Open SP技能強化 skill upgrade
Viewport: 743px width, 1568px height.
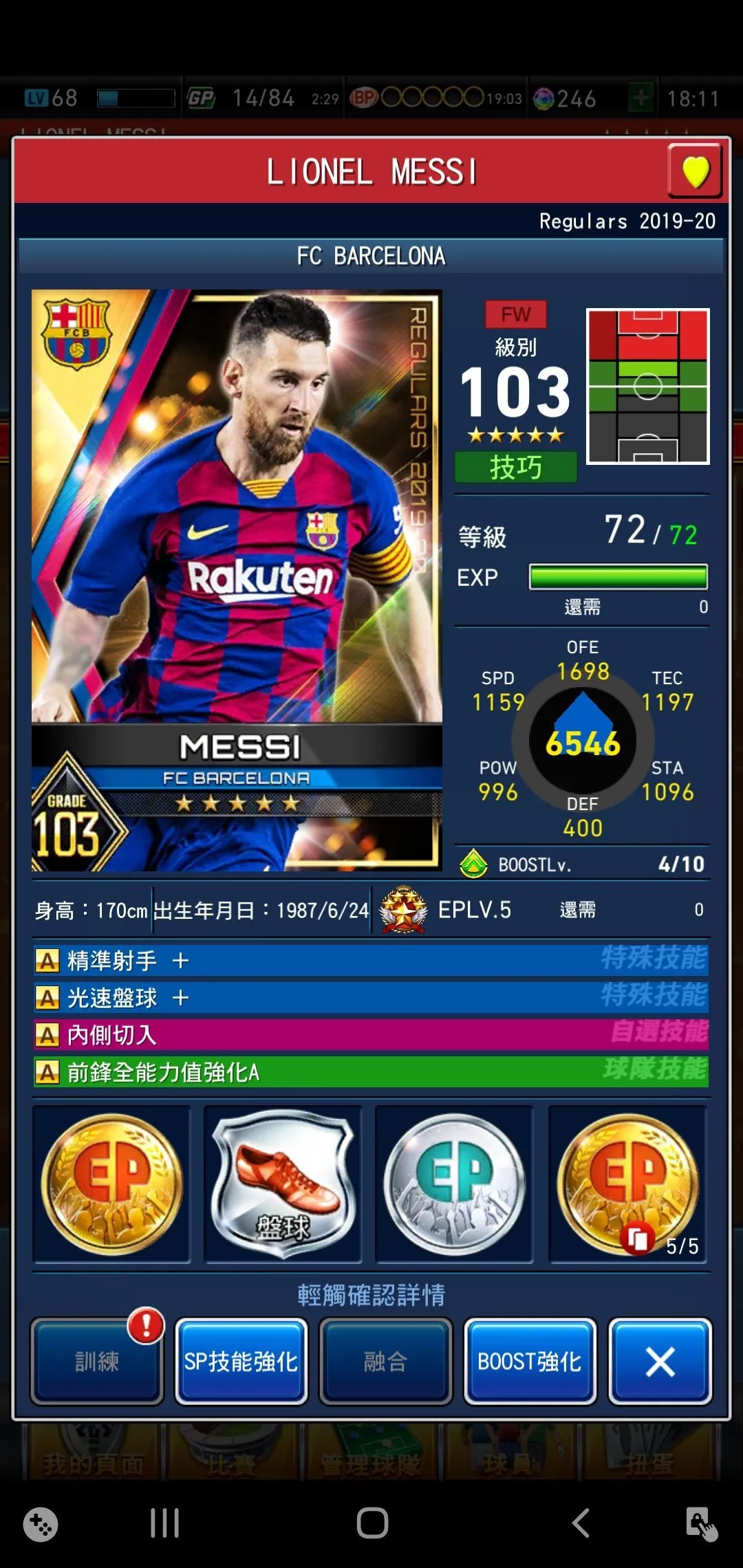241,1361
